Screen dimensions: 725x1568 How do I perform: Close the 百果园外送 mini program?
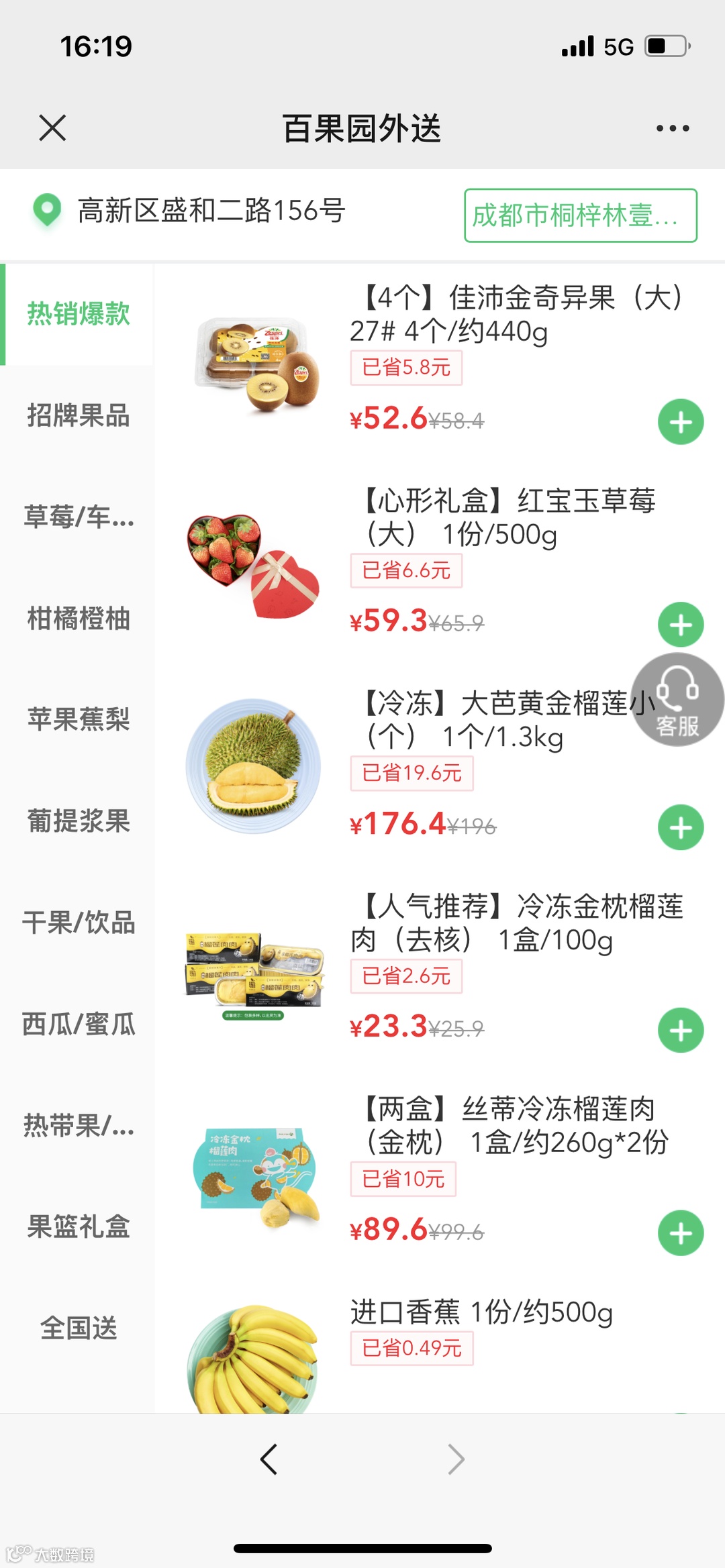(x=52, y=127)
